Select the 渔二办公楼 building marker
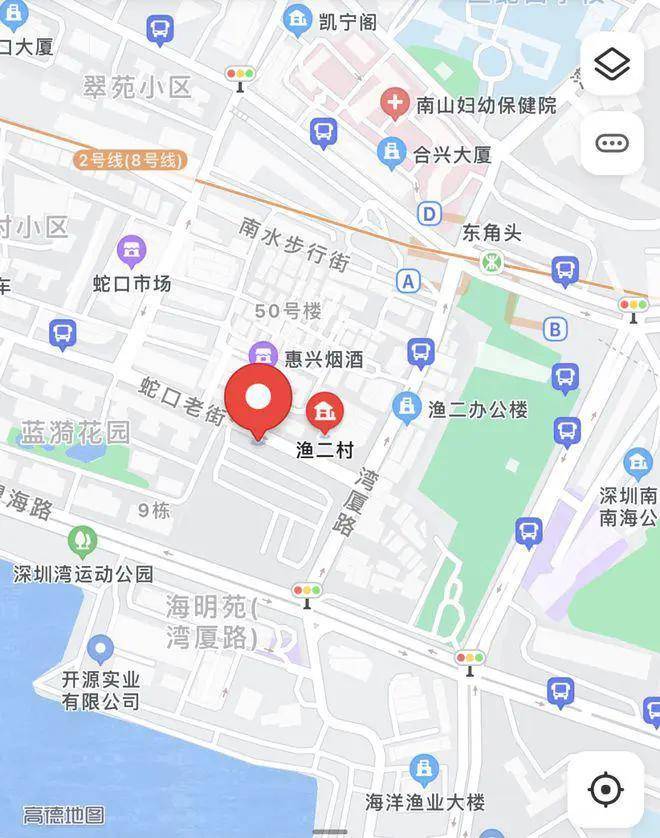 click(x=405, y=407)
